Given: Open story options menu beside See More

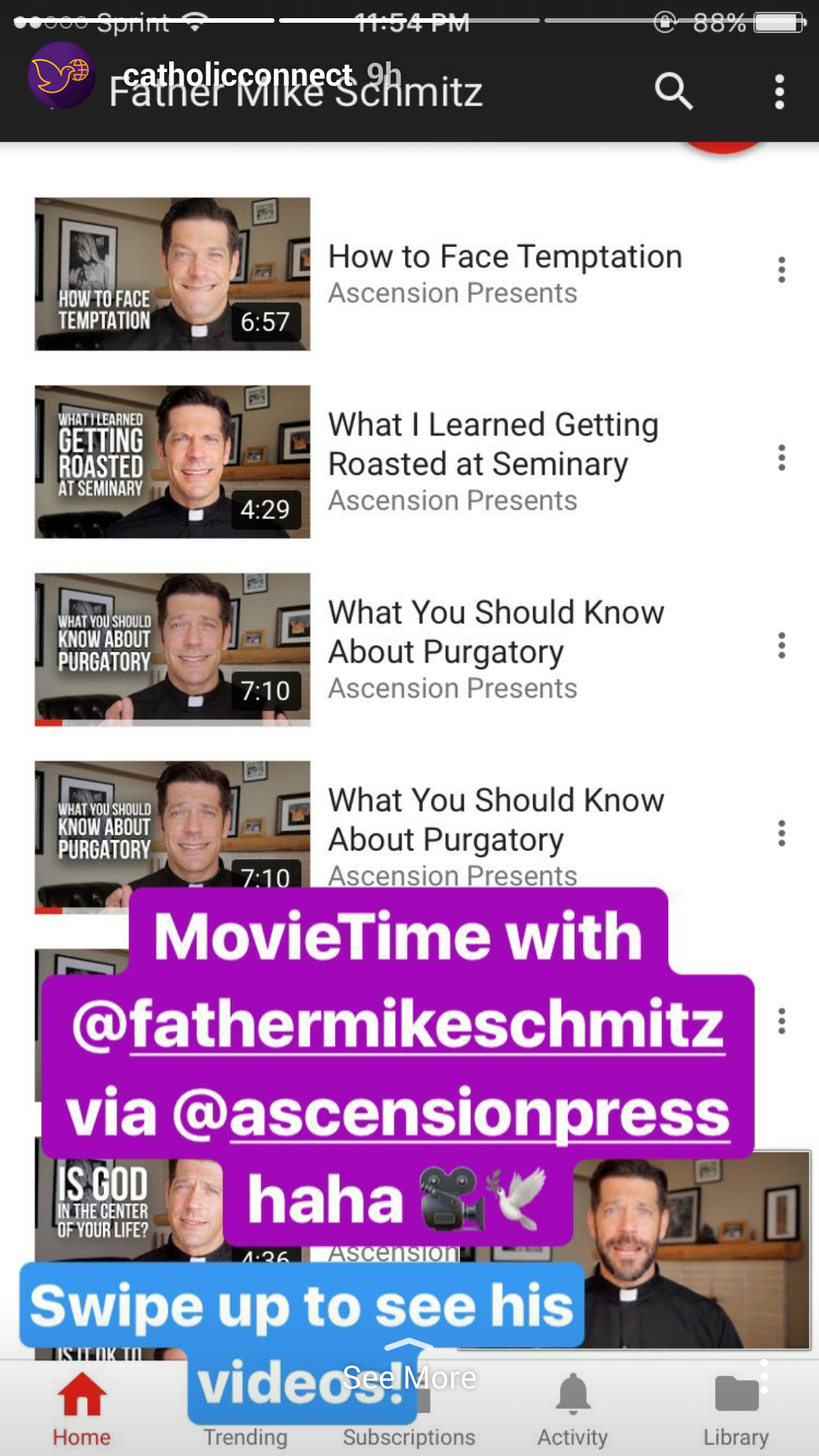Looking at the screenshot, I should pos(764,1376).
